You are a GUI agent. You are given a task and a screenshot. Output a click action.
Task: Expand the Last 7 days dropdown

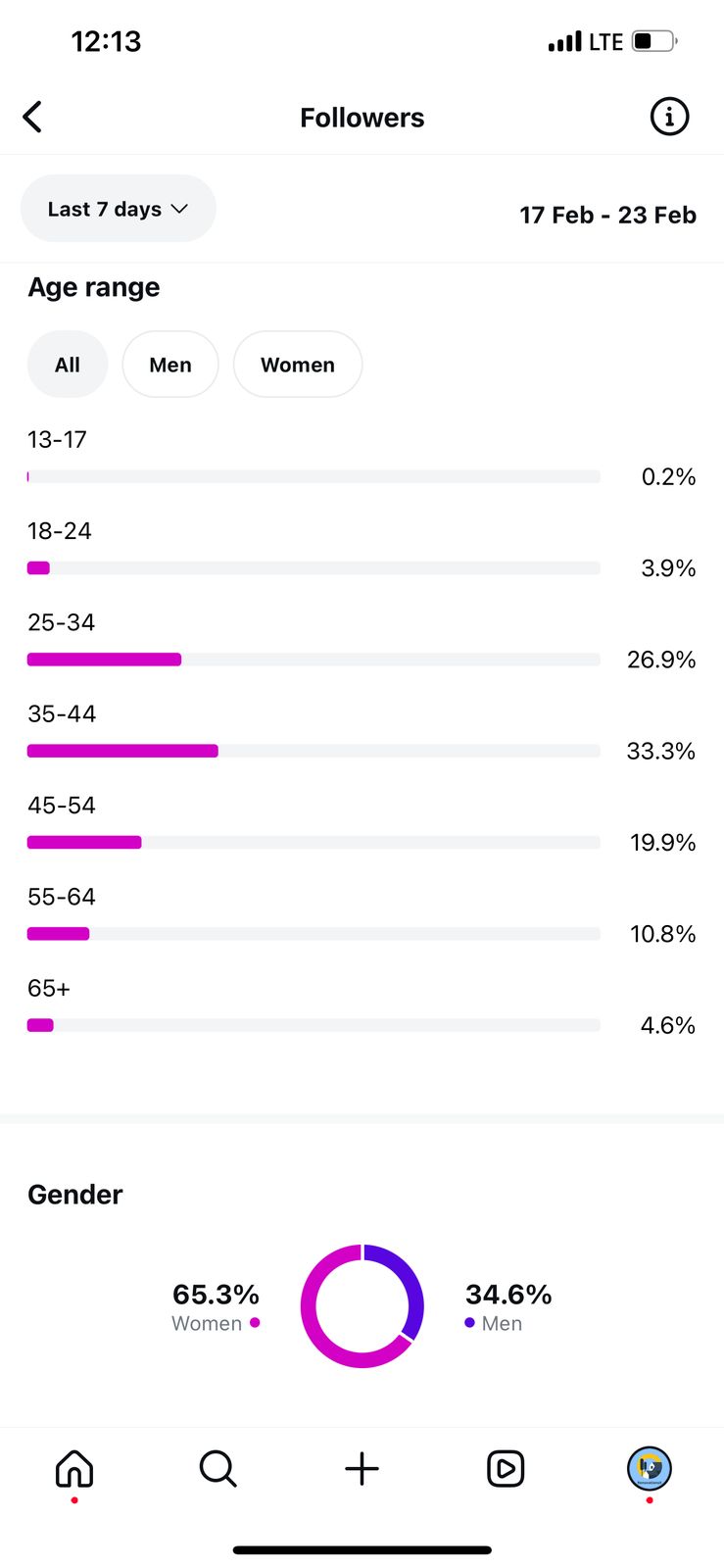click(x=118, y=209)
